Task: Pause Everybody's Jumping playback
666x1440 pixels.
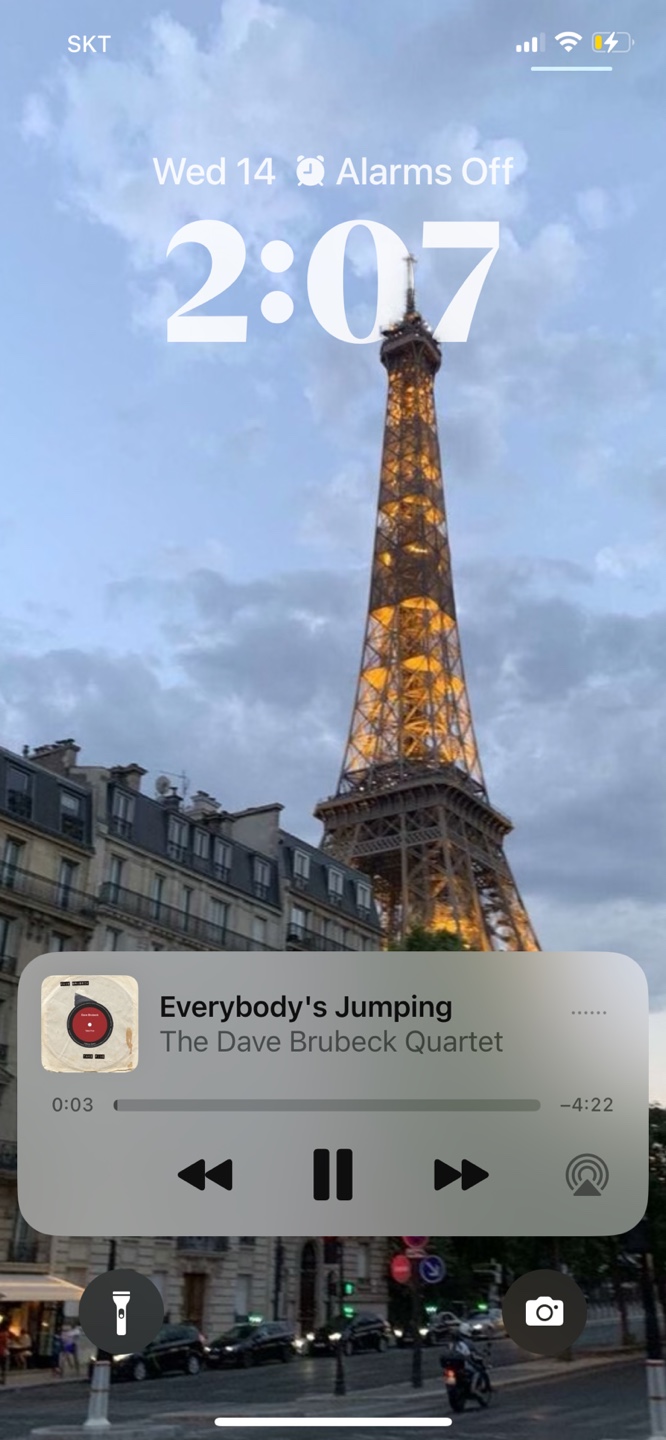Action: point(332,1174)
